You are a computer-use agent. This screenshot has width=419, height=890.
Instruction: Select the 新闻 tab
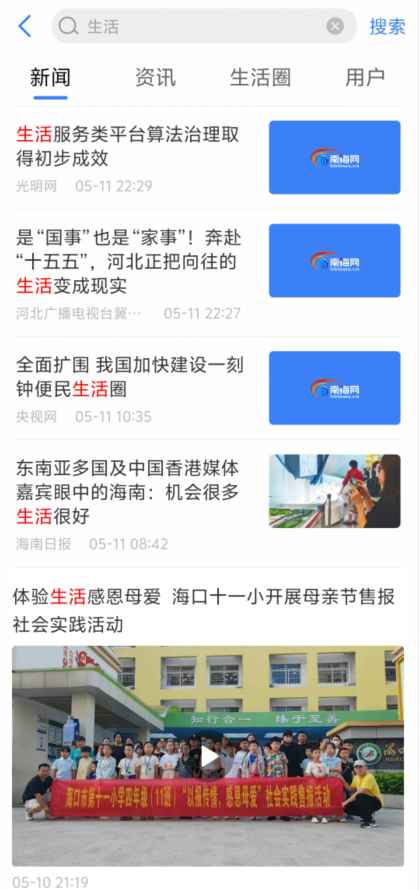coord(51,78)
